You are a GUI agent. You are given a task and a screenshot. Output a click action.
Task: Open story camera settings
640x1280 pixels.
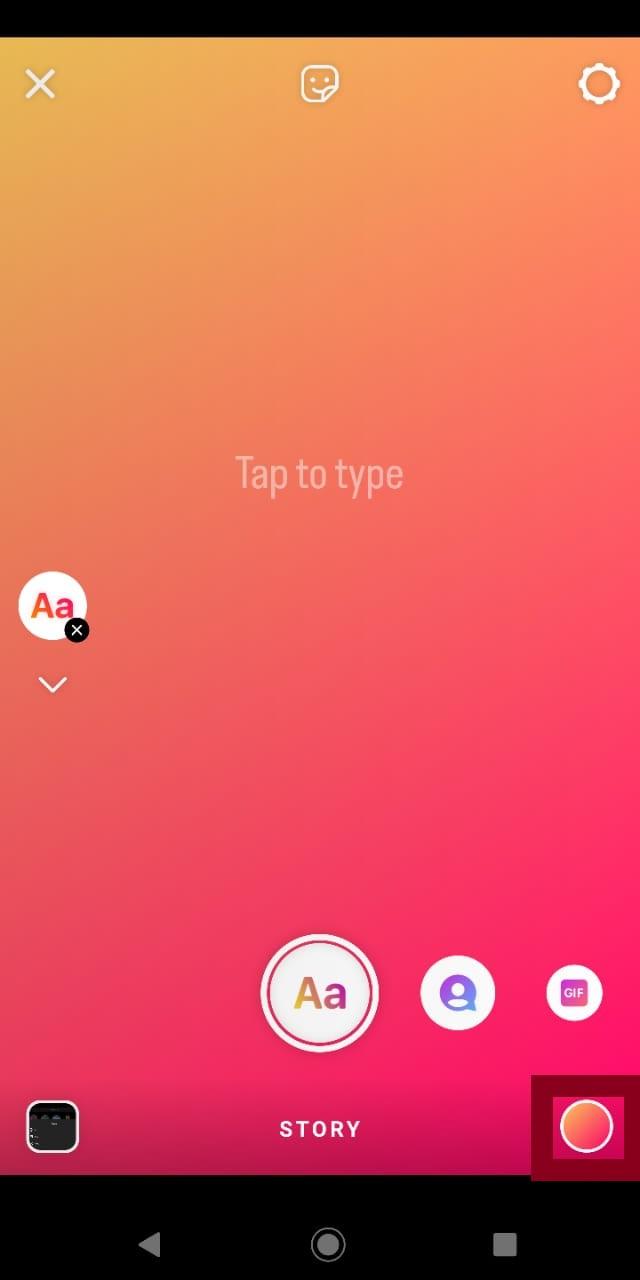(x=599, y=84)
